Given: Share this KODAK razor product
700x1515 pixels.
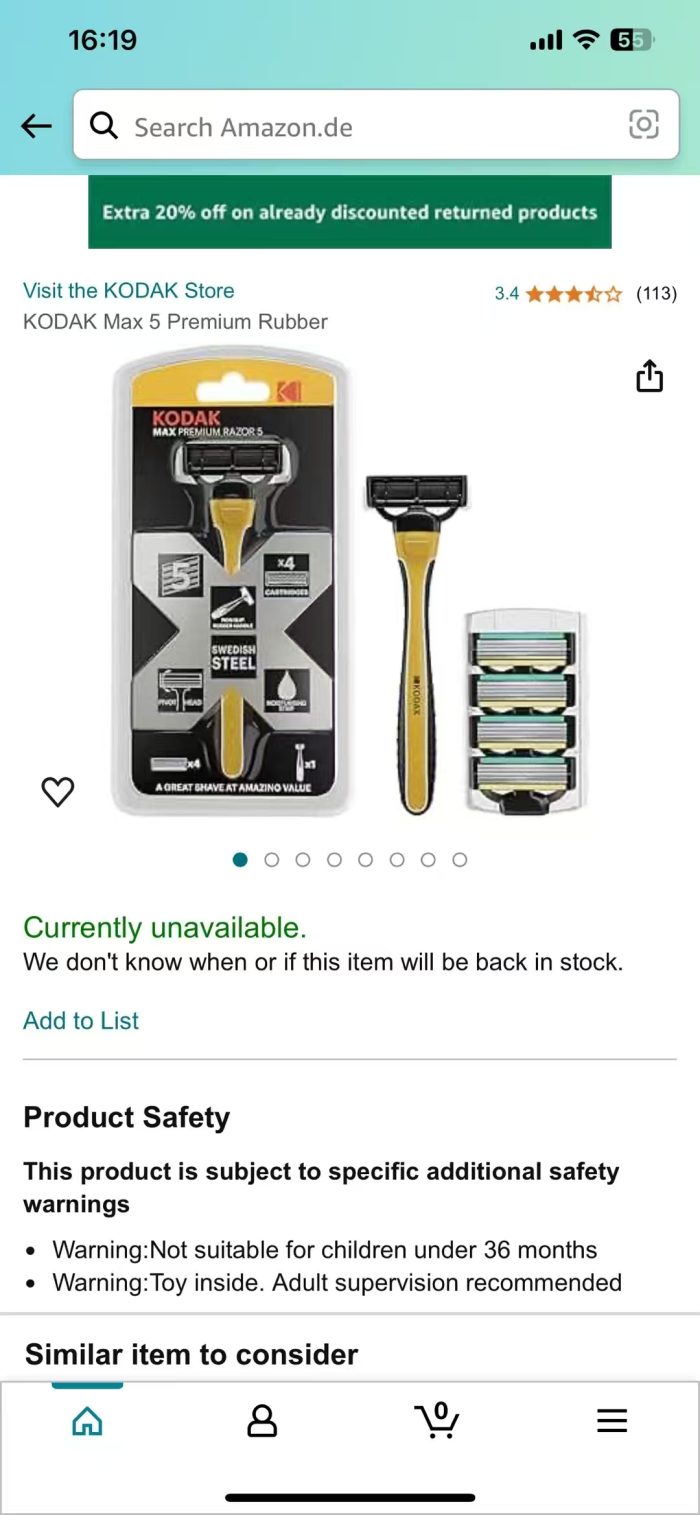Looking at the screenshot, I should (649, 377).
